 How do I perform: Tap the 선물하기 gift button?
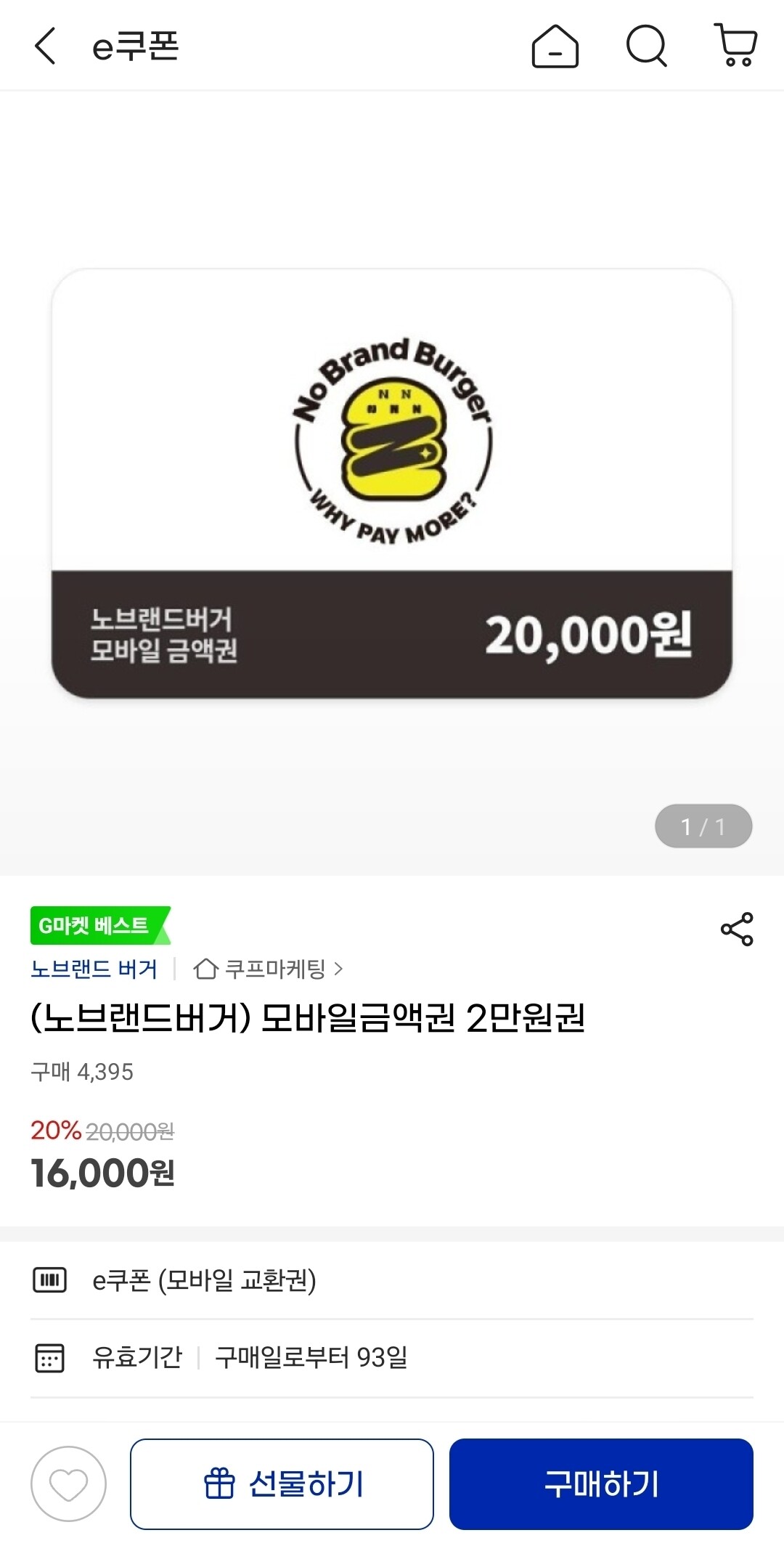click(282, 1484)
